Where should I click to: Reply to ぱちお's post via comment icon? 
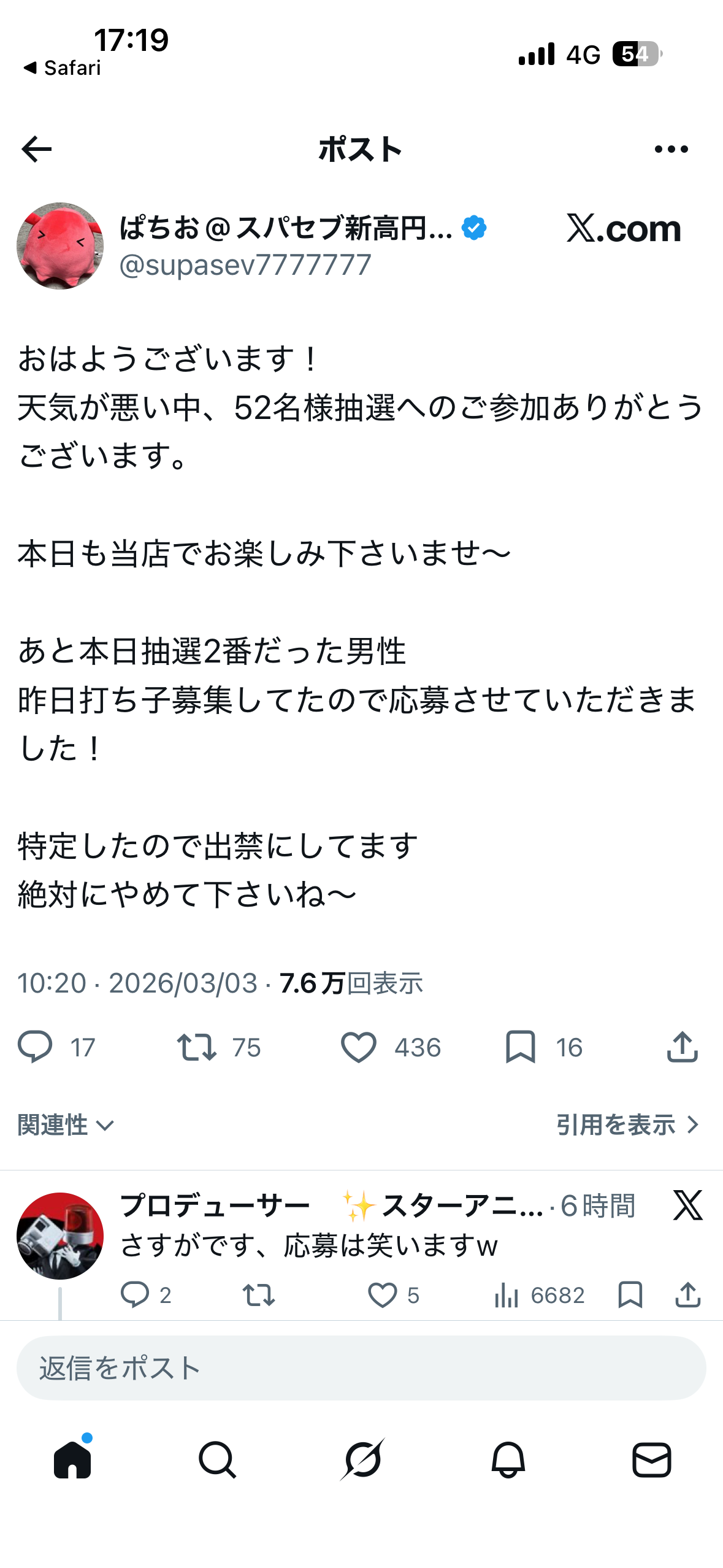[x=36, y=1047]
